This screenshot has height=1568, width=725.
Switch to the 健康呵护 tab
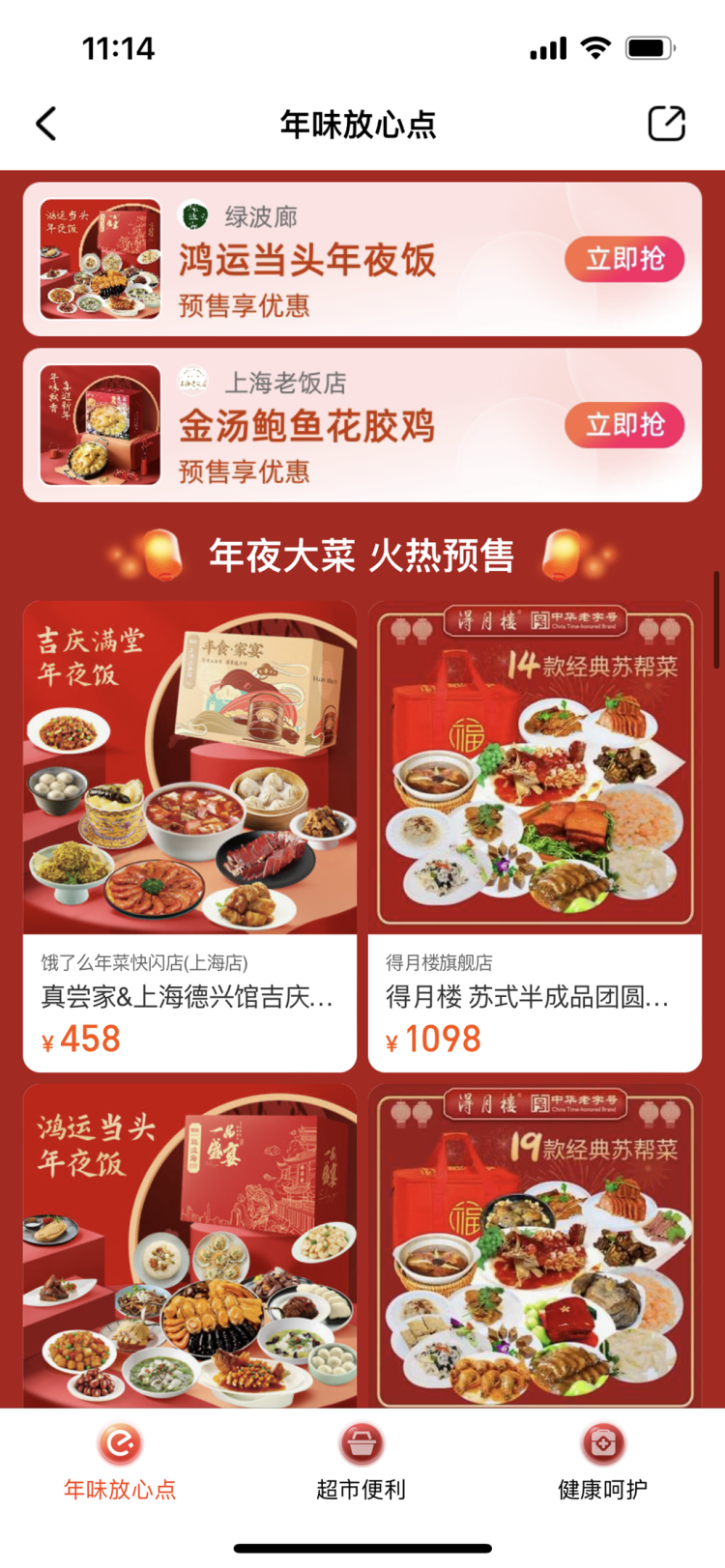coord(602,1463)
